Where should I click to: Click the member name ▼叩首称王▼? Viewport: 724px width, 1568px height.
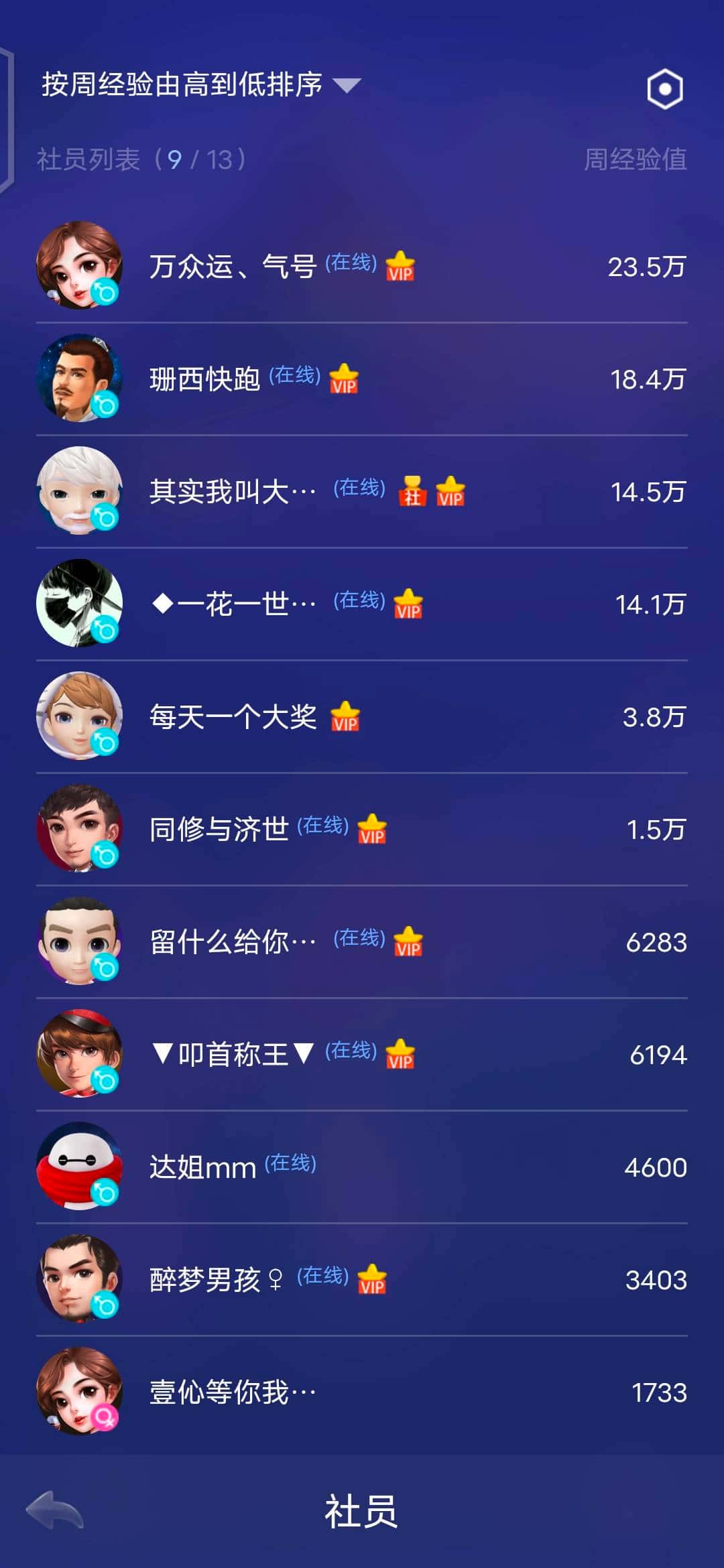231,1053
